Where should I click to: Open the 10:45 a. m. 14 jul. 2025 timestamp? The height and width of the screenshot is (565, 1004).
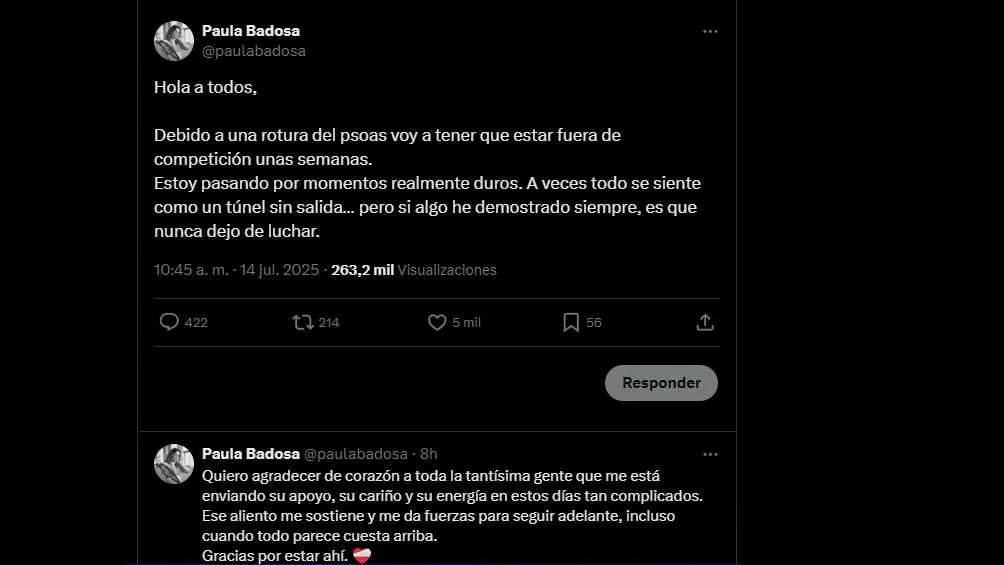(236, 270)
